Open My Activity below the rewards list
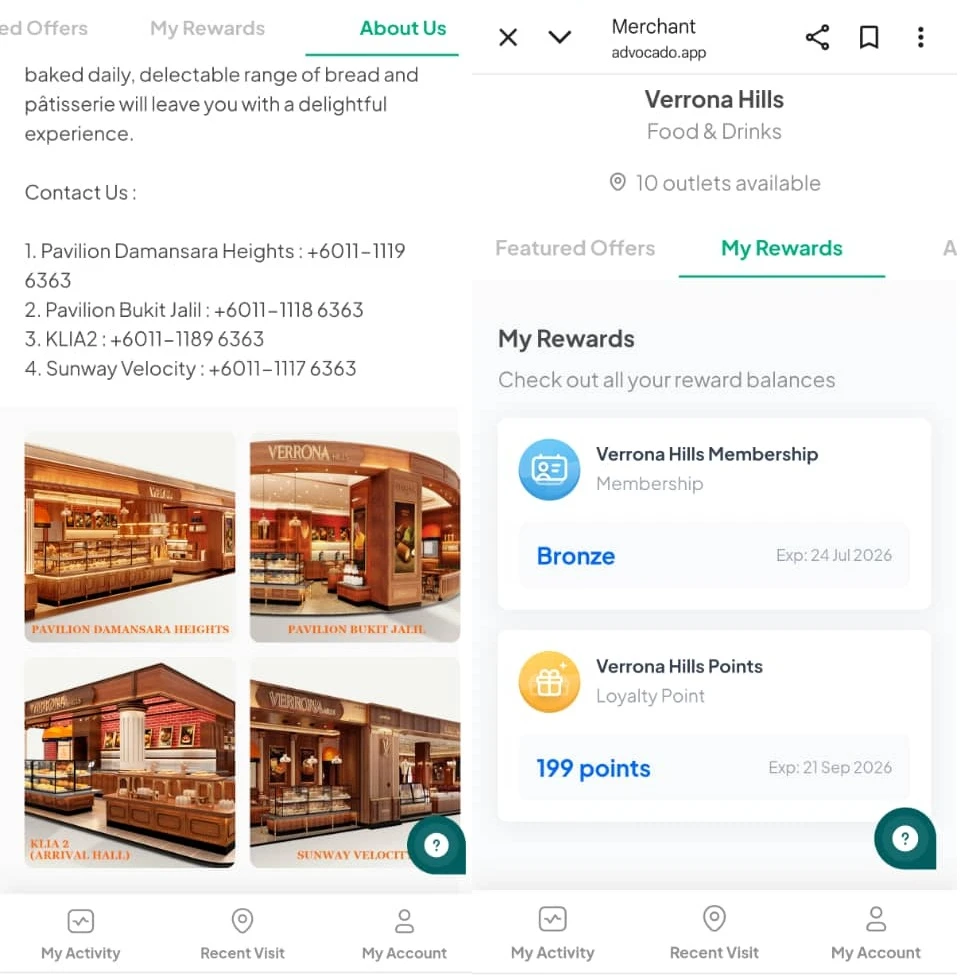This screenshot has width=970, height=980. click(552, 934)
